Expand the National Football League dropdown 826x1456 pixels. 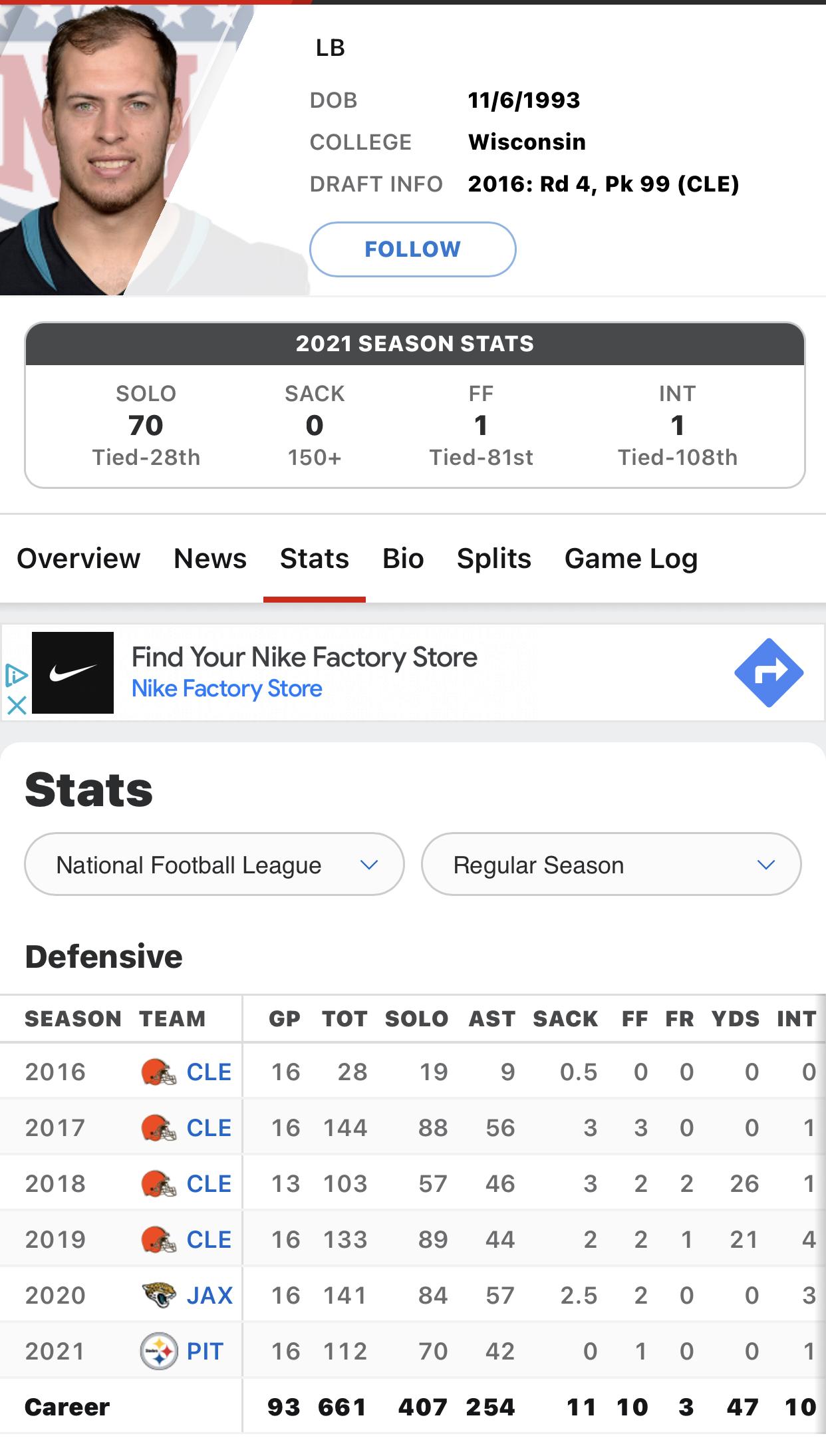click(214, 865)
